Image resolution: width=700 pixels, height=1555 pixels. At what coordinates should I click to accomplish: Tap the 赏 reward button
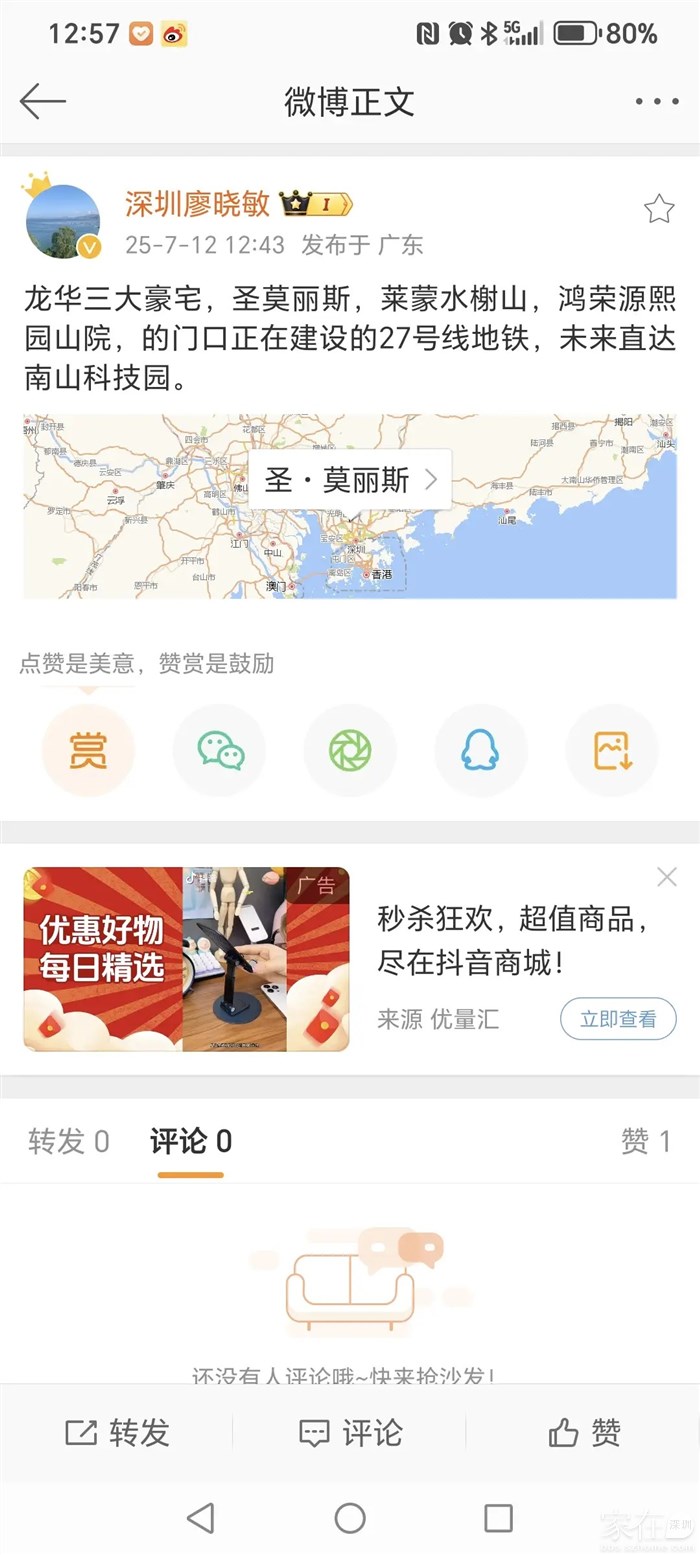[88, 750]
